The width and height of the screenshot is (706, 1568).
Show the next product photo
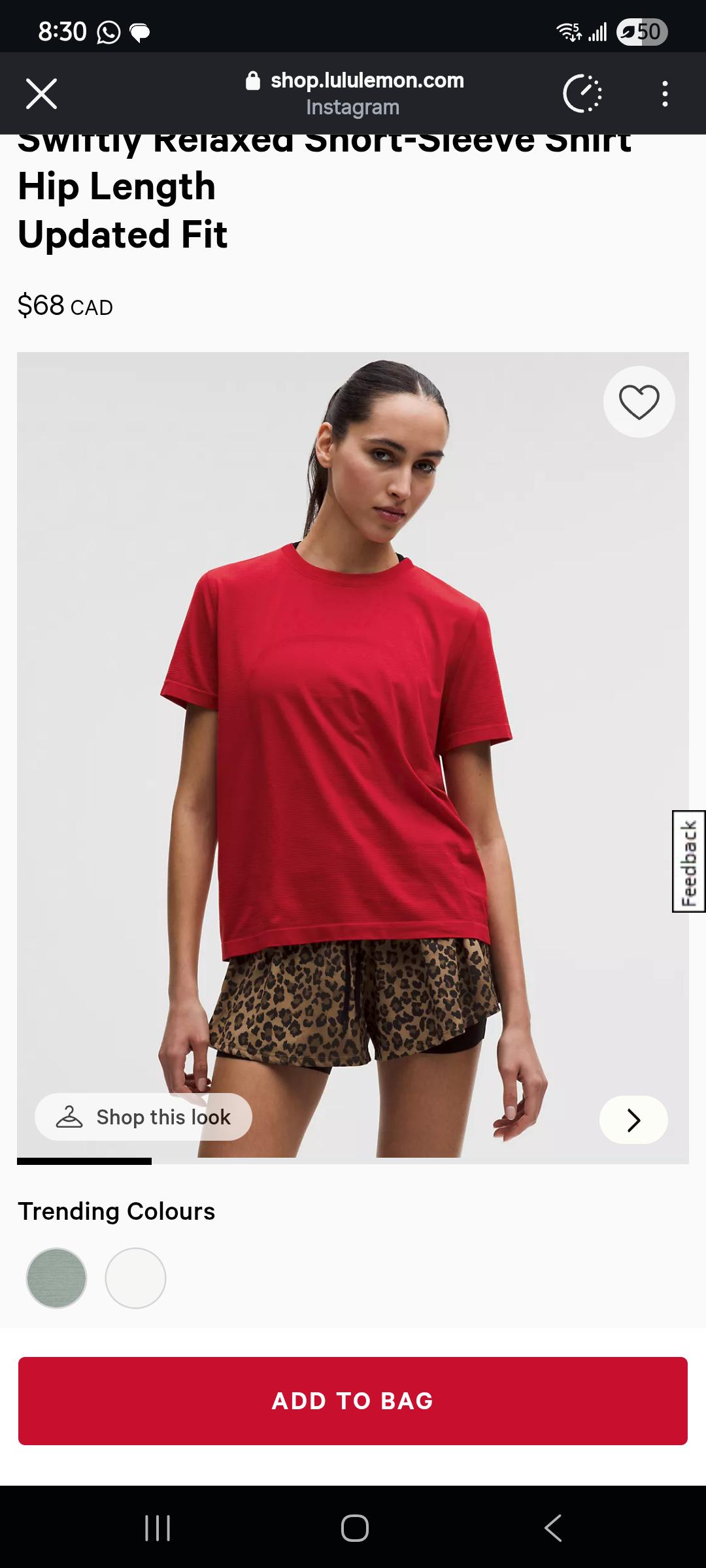tap(633, 1120)
